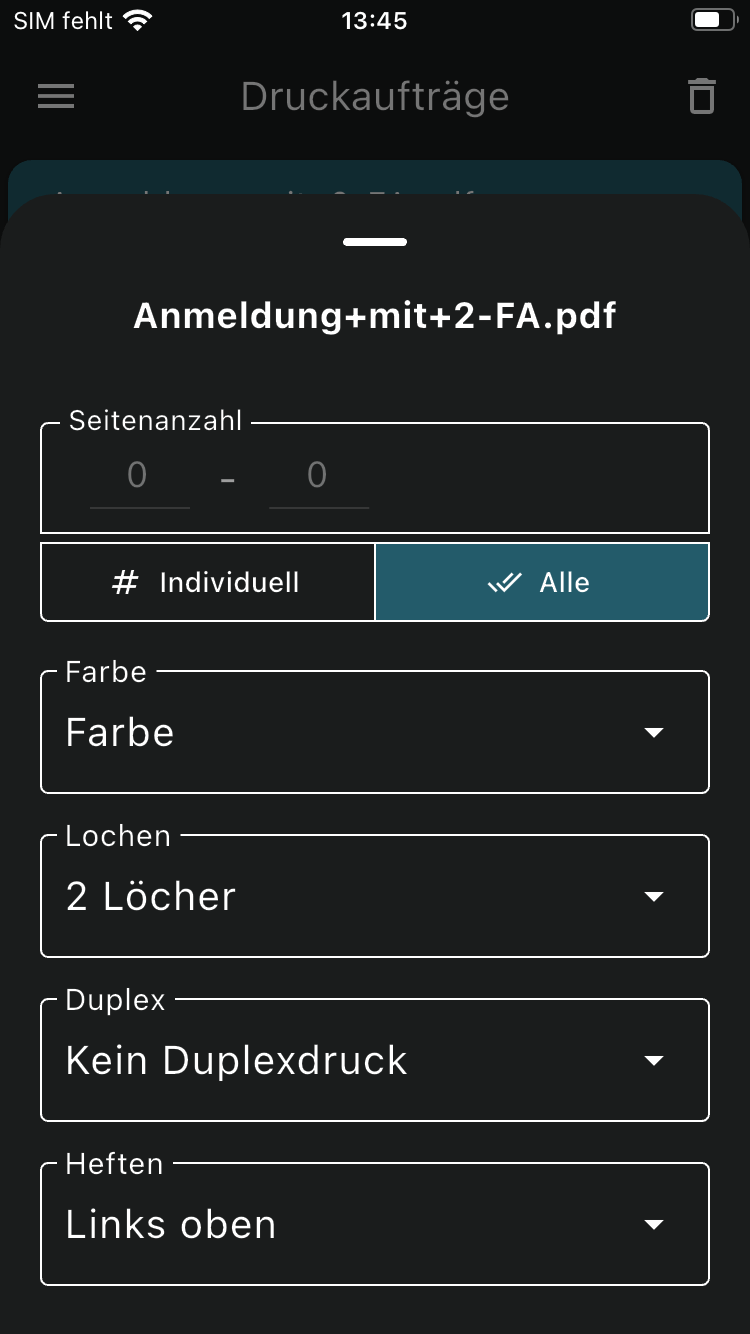Viewport: 750px width, 1334px height.
Task: Switch to the Alle pages option
Action: pos(542,583)
